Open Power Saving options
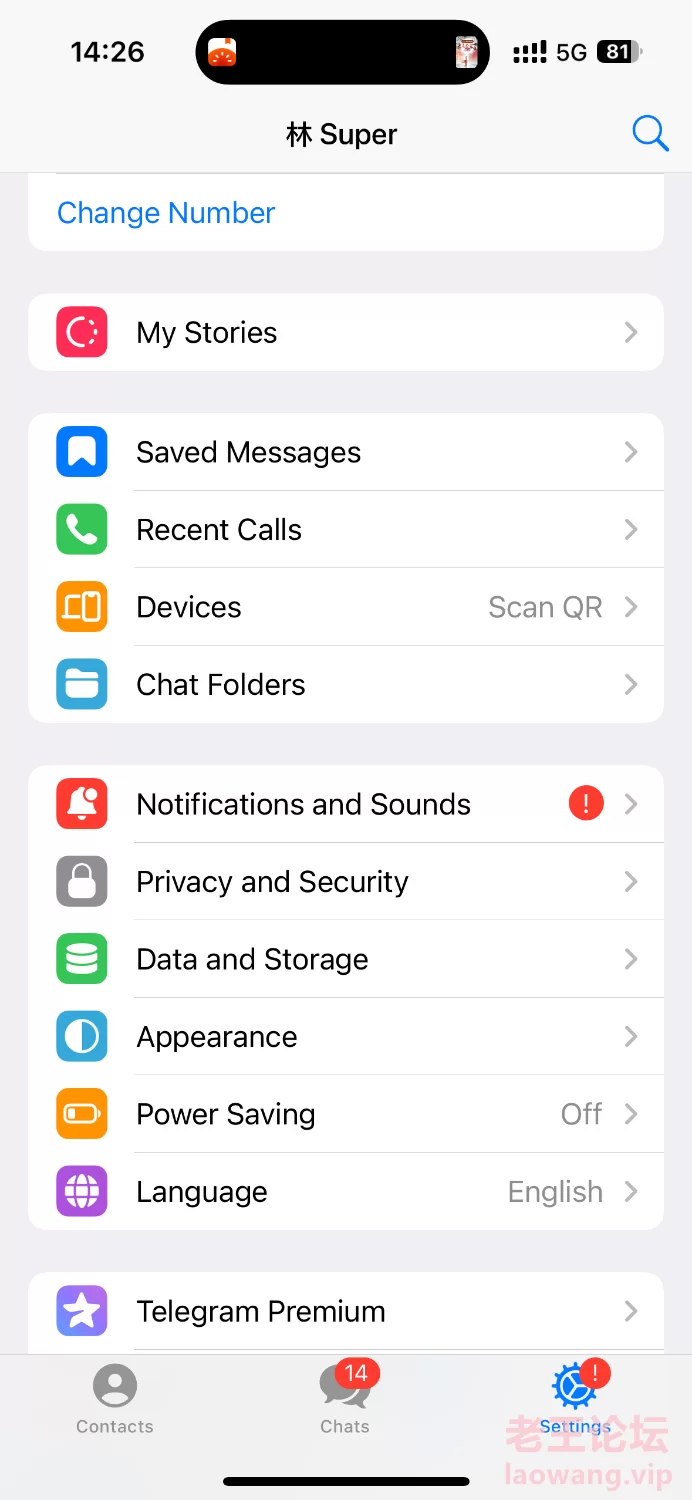This screenshot has height=1500, width=692. (x=346, y=1114)
